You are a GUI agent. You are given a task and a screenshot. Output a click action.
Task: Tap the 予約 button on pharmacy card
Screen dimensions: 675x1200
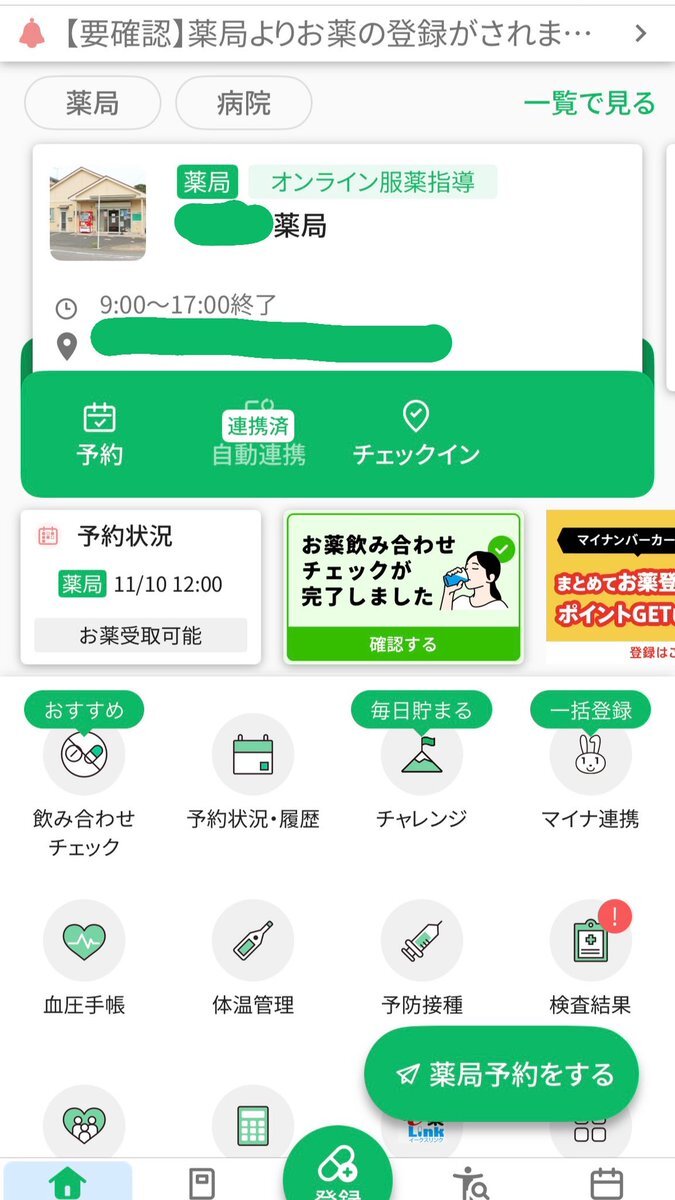click(99, 434)
